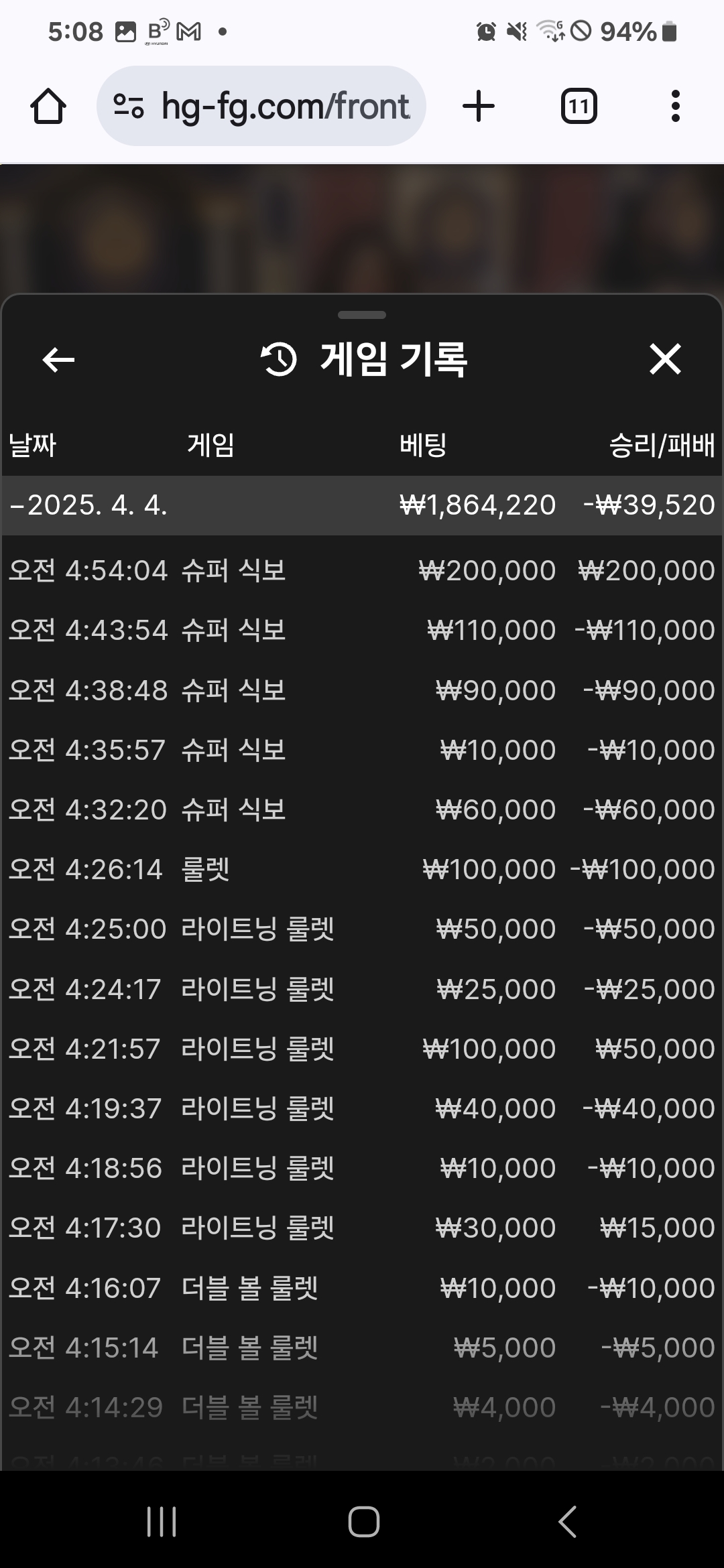Viewport: 724px width, 1568px height.
Task: Open the browser overflow menu
Action: (x=675, y=107)
